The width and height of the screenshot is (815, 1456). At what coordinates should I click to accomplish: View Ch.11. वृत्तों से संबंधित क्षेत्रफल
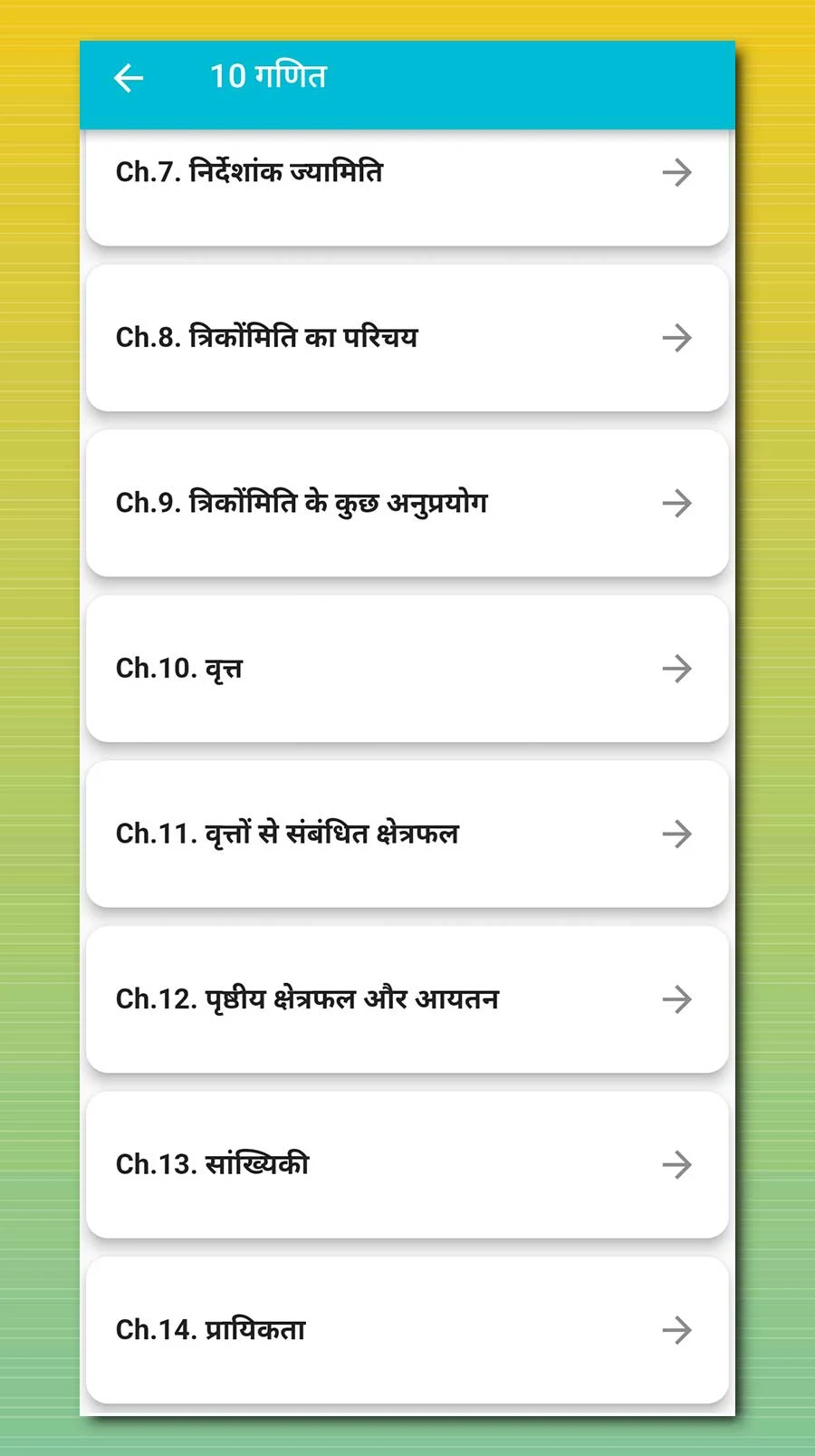(x=407, y=834)
